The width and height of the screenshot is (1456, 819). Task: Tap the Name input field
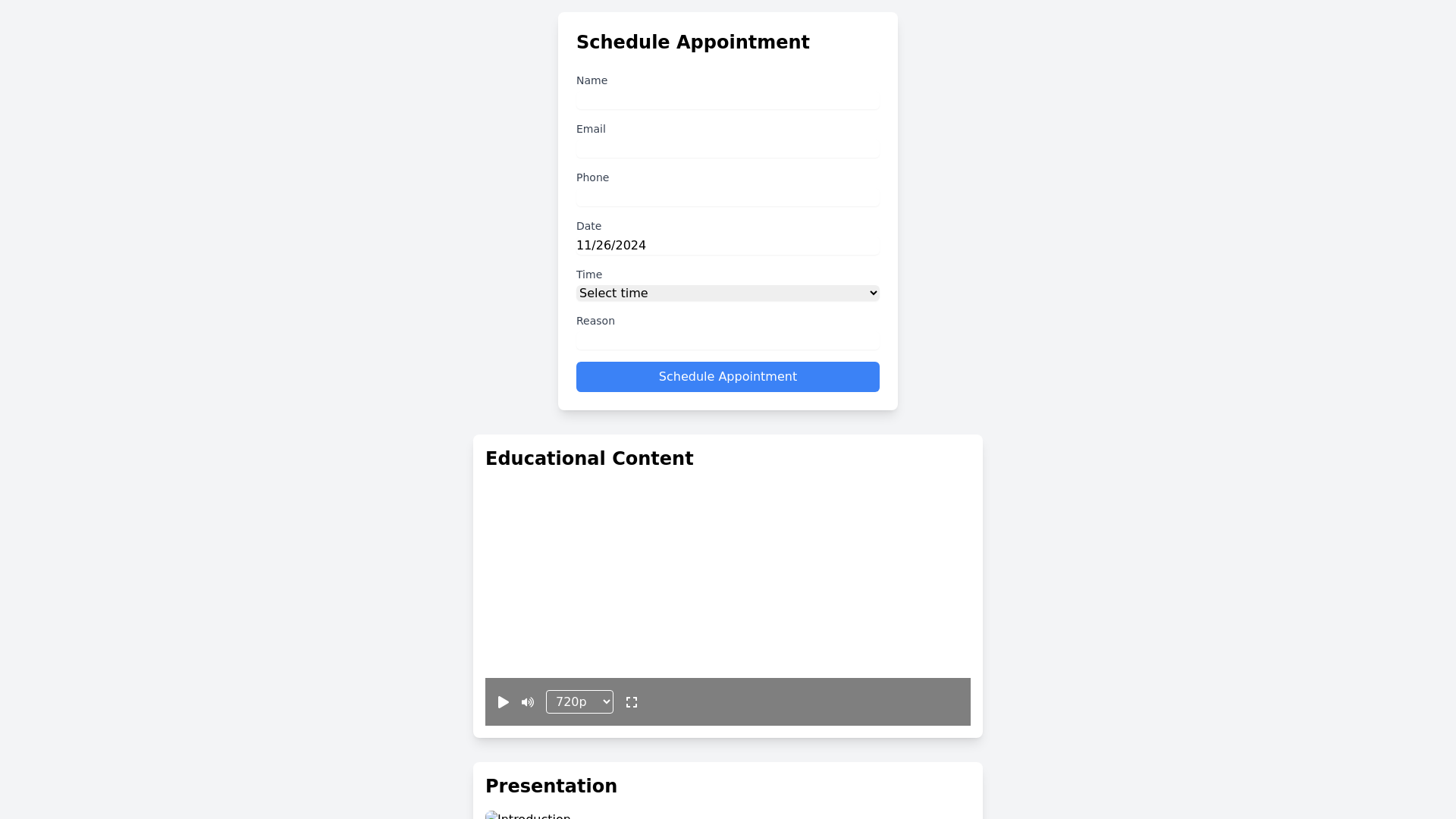tap(727, 100)
